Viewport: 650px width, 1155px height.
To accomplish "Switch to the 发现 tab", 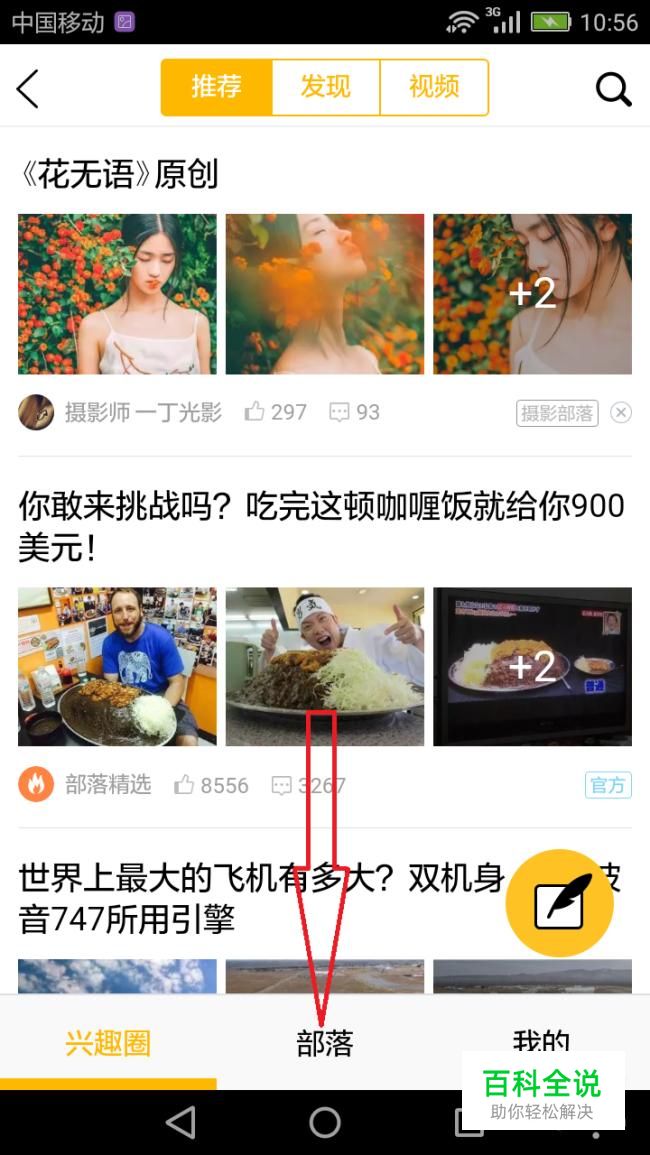I will coord(325,87).
